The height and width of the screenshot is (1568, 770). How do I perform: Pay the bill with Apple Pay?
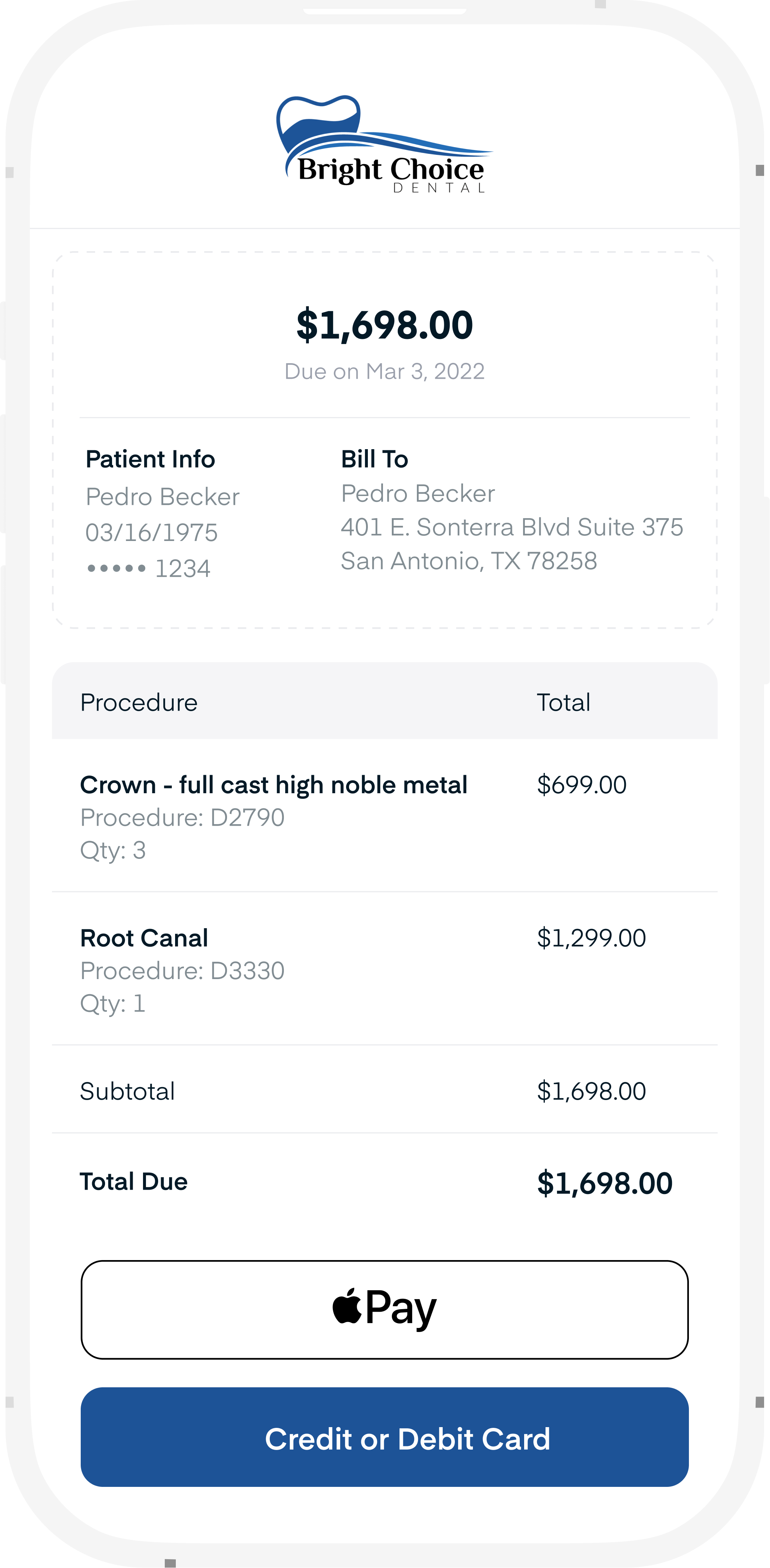(384, 1309)
